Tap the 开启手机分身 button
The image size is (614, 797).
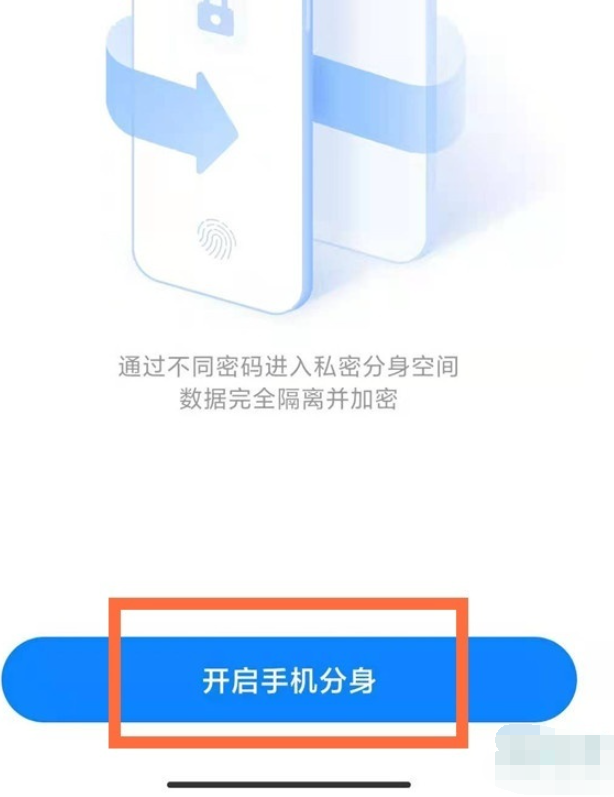(288, 682)
